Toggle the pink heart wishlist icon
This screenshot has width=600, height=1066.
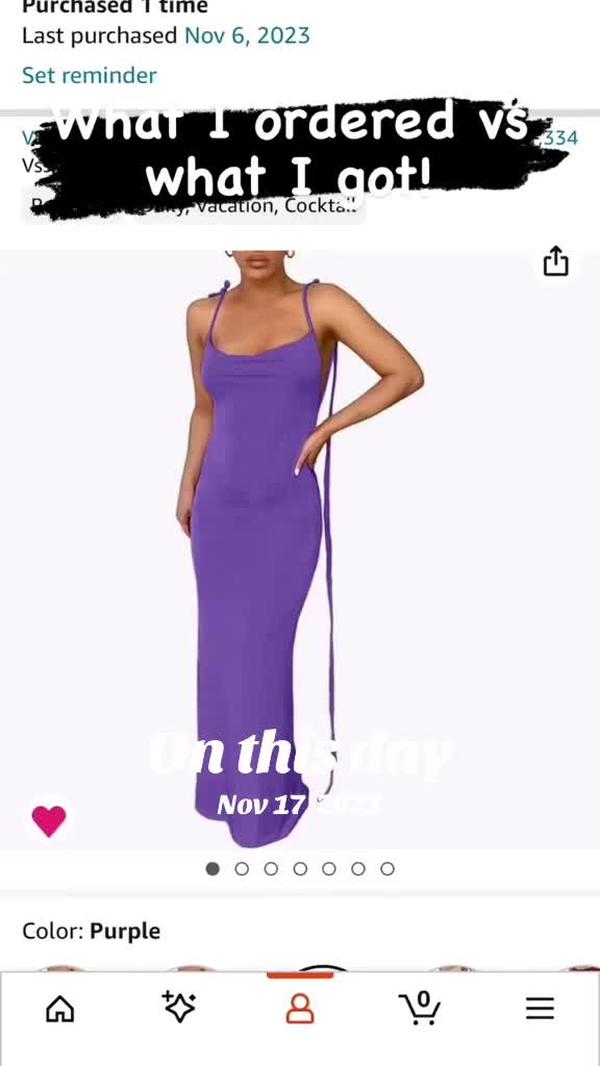pos(48,820)
